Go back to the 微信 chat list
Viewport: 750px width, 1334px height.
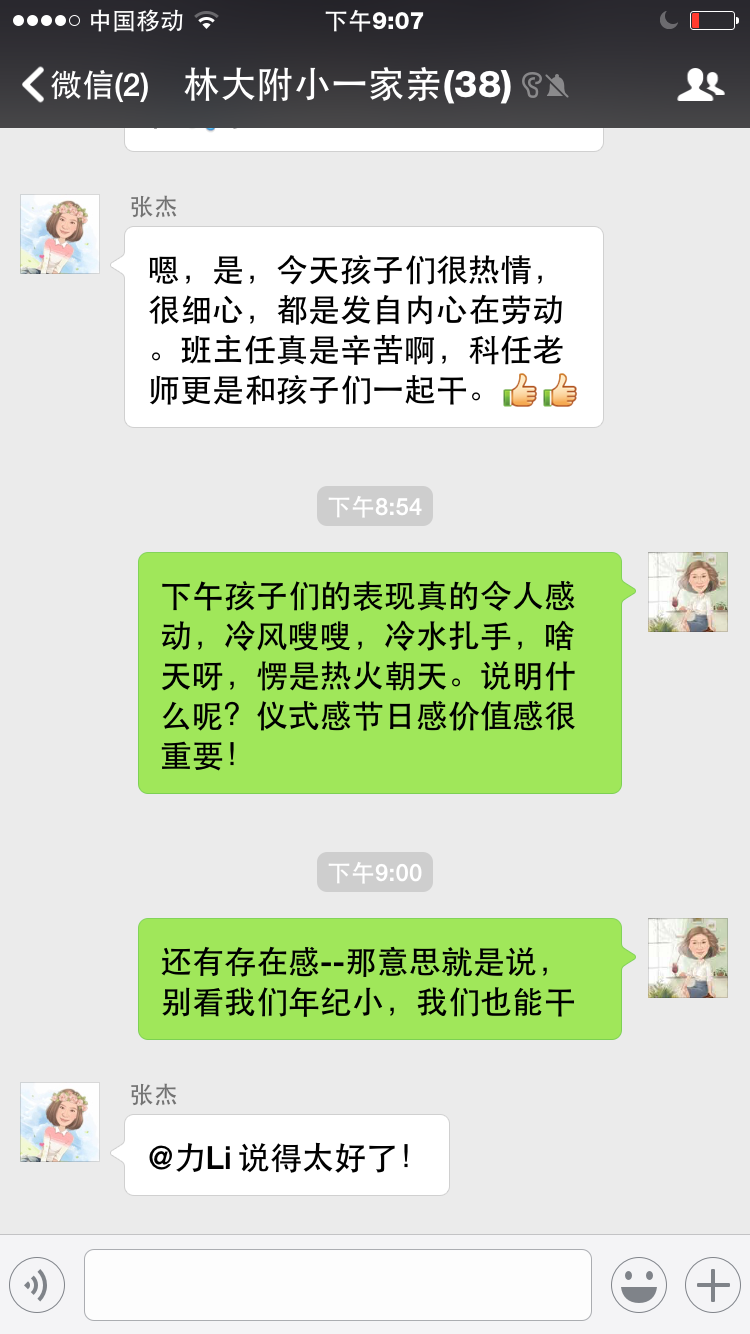tap(84, 86)
